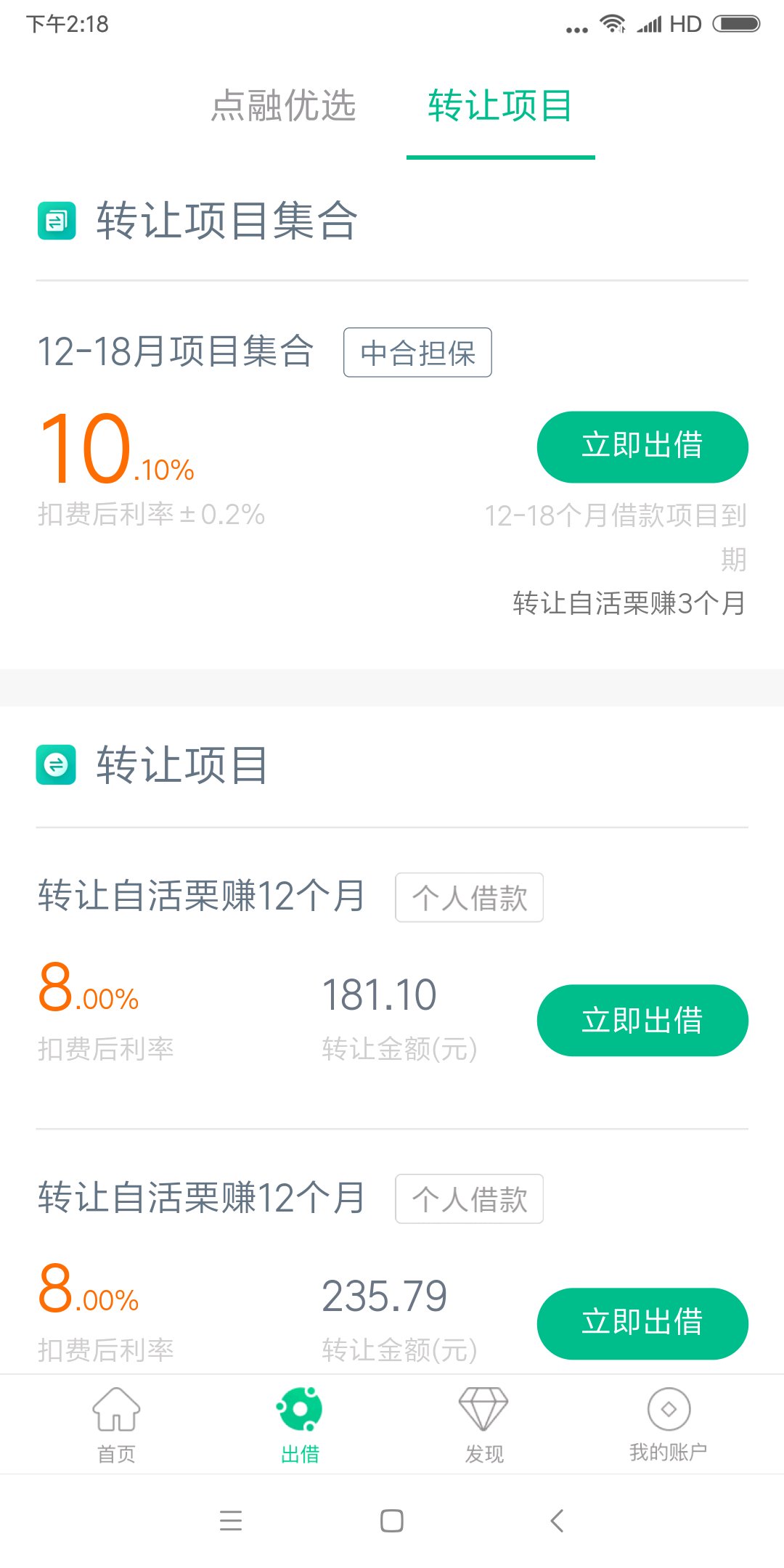Open 我的账户 tab
The height and width of the screenshot is (1568, 784).
point(668,1424)
